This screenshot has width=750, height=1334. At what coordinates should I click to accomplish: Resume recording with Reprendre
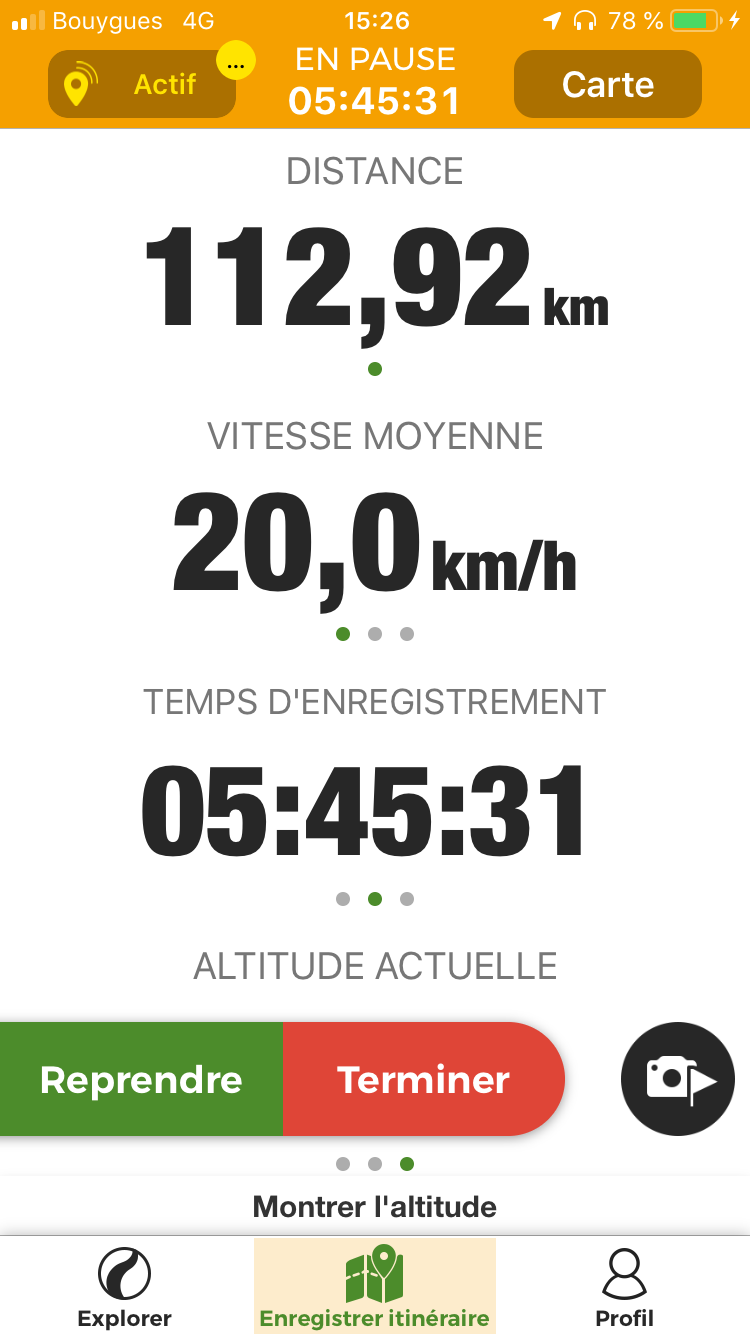coord(141,1079)
